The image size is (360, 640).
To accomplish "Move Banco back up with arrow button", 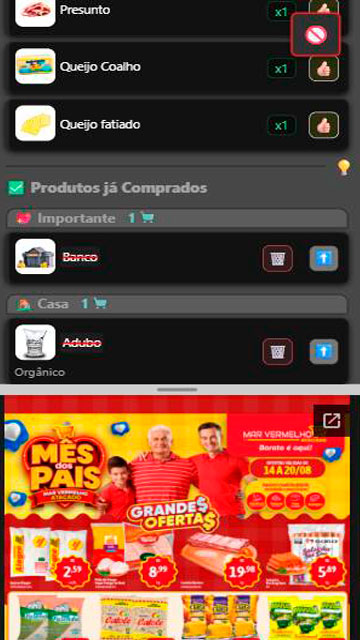I will [324, 258].
